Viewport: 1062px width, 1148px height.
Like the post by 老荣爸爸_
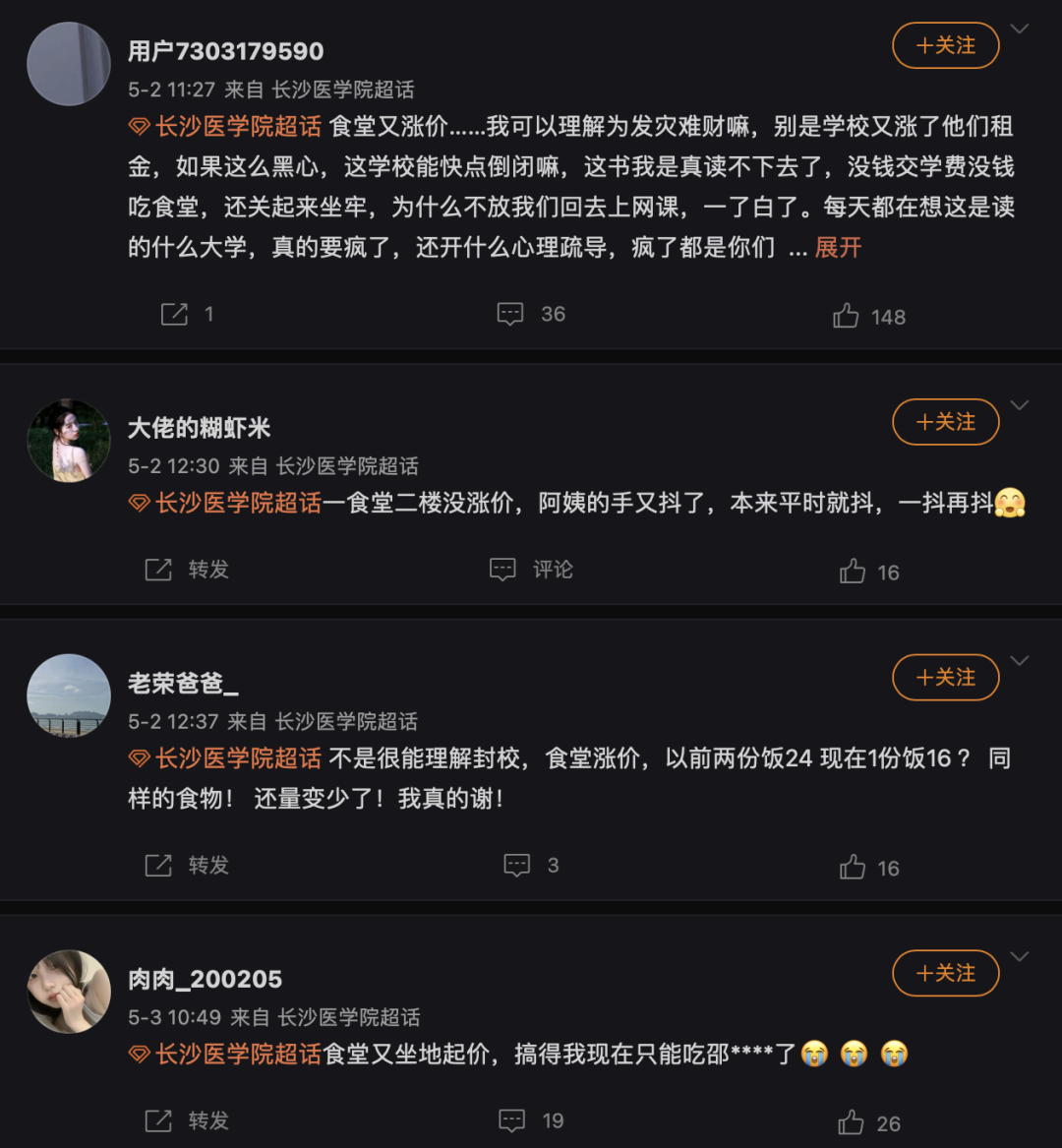click(853, 868)
